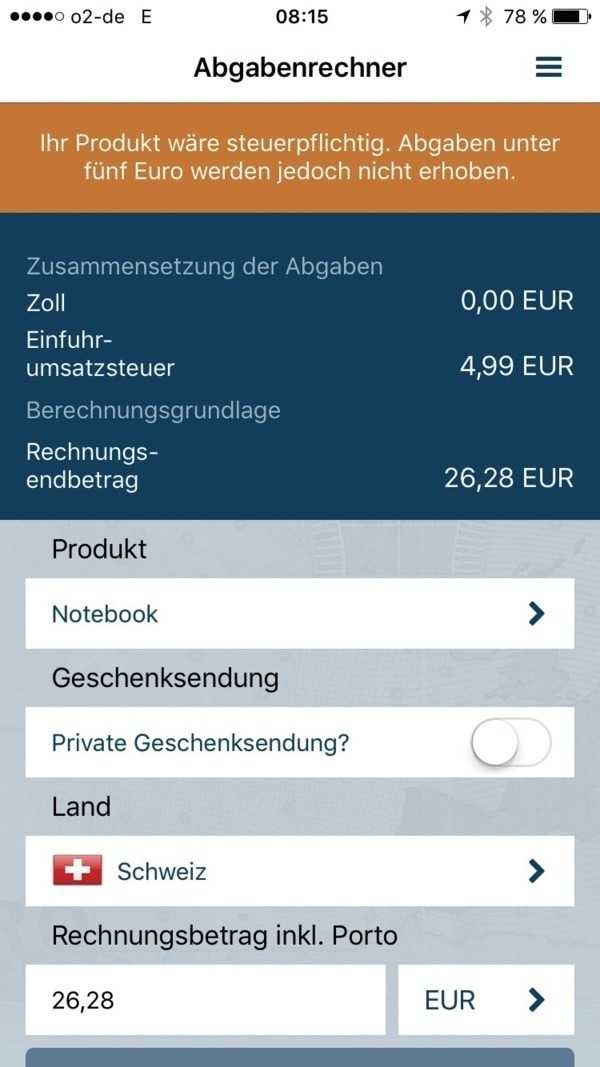The image size is (600, 1067).
Task: Open the Produkt selector showing Notebook
Action: point(300,613)
